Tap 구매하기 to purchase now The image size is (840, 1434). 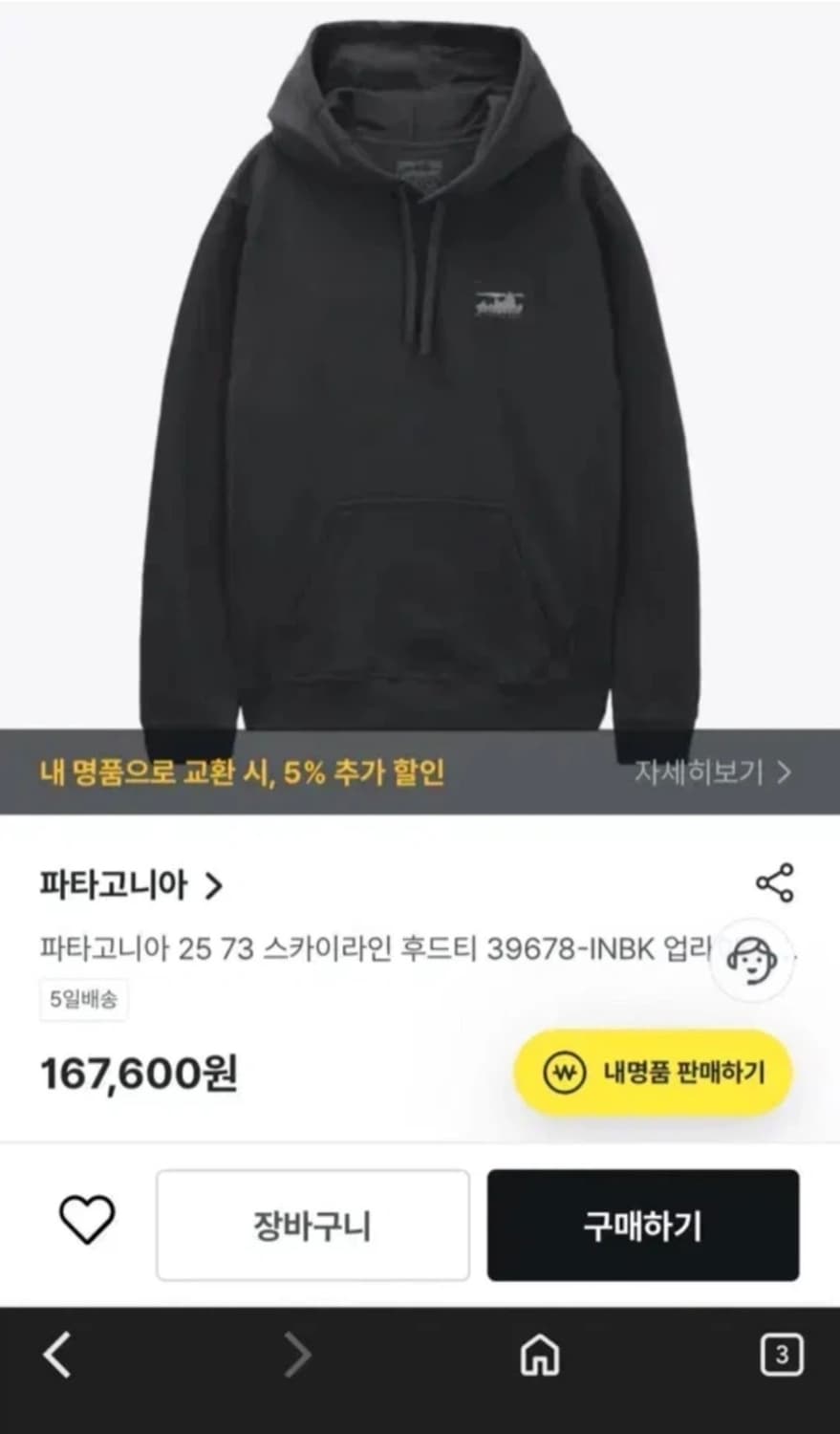644,1227
